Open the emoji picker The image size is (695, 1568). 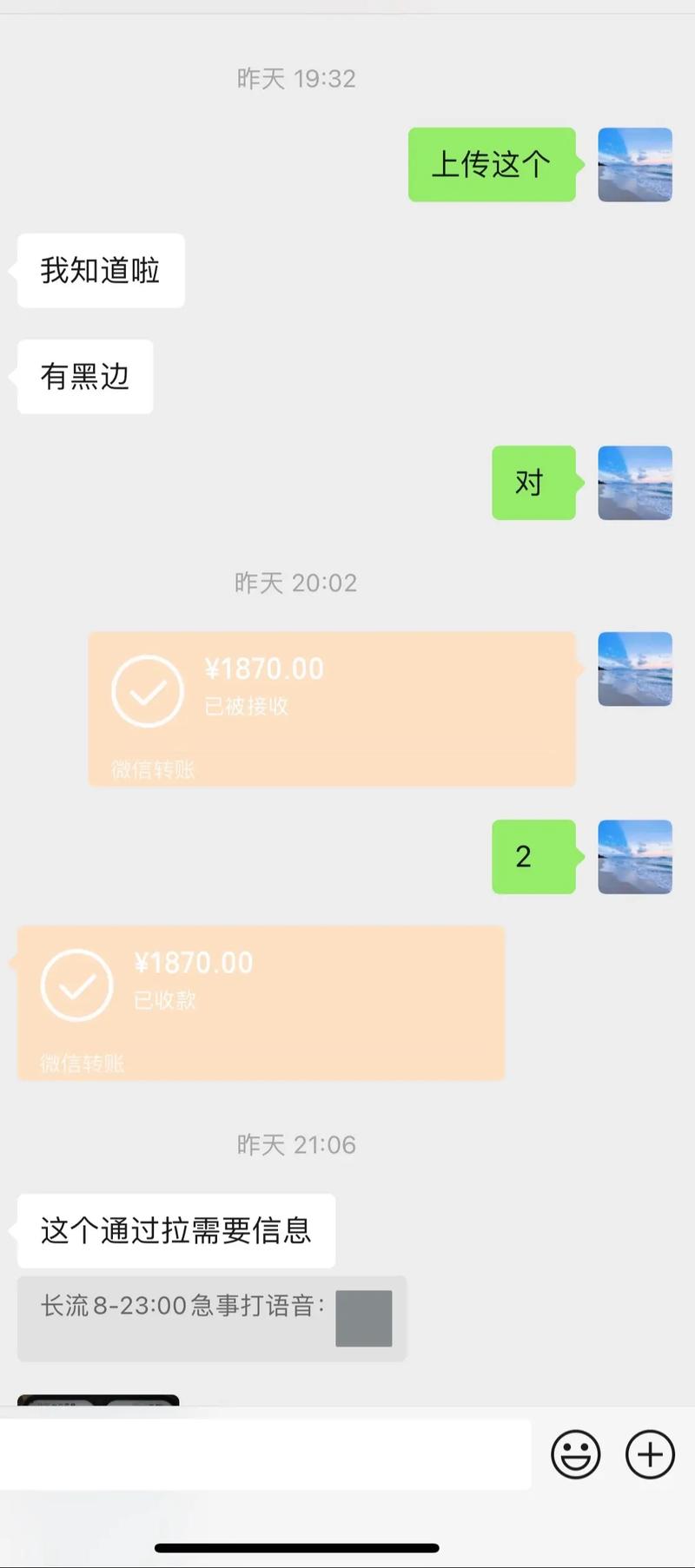click(x=575, y=1453)
